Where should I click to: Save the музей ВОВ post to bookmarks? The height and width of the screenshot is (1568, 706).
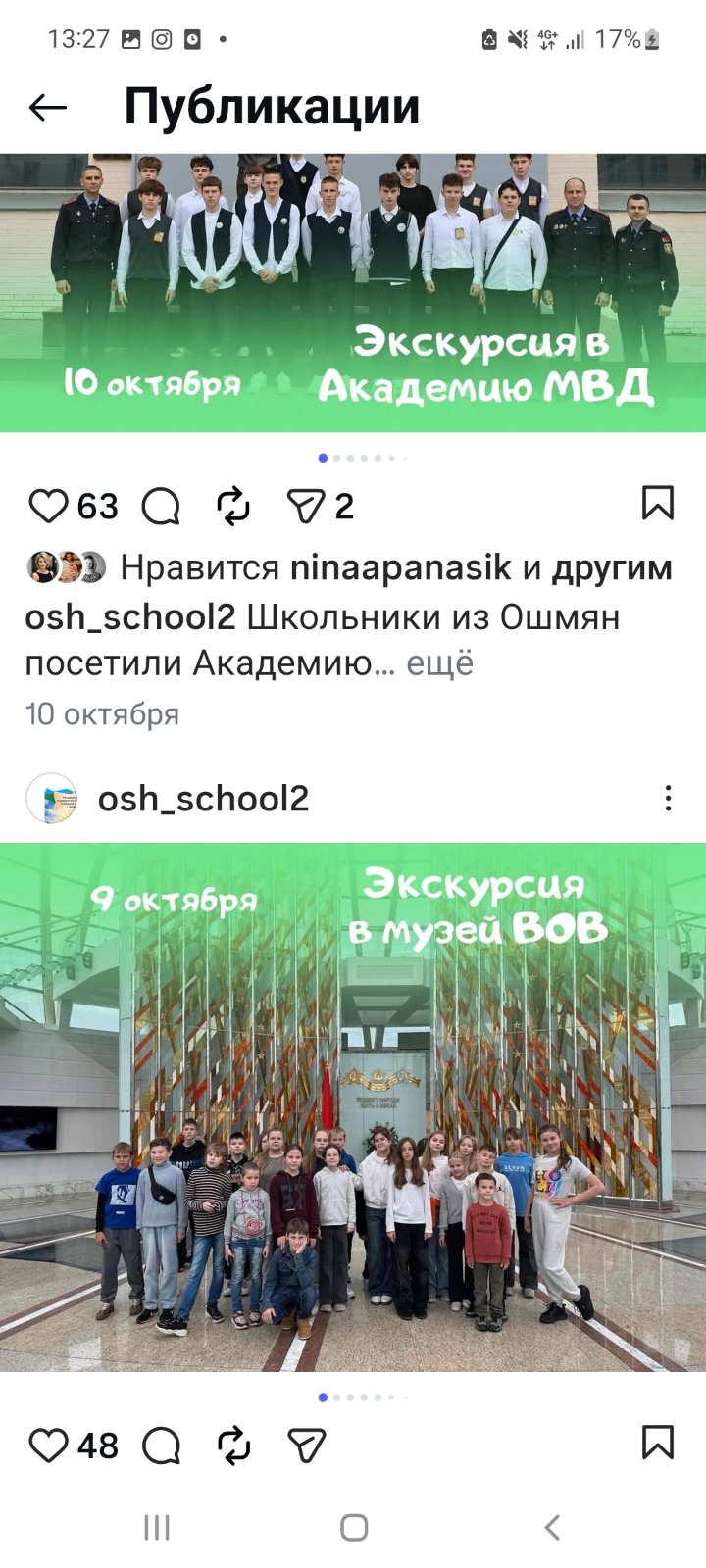coord(657,1443)
